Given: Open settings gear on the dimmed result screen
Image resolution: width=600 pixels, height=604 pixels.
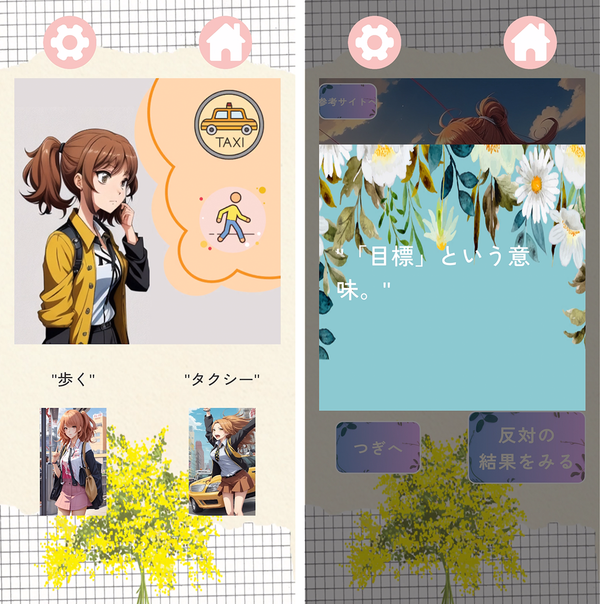Looking at the screenshot, I should [x=374, y=42].
